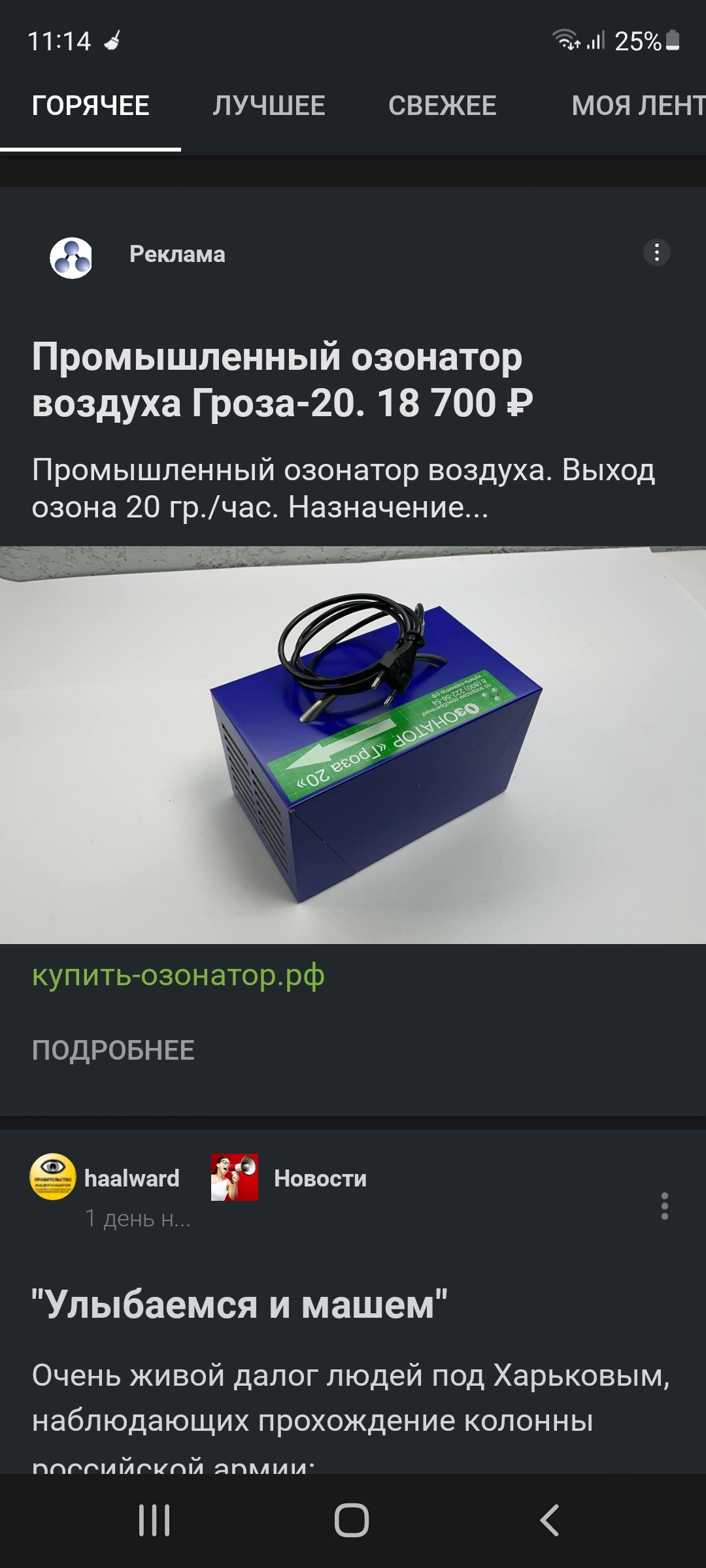Select the Горячее tab

91,106
